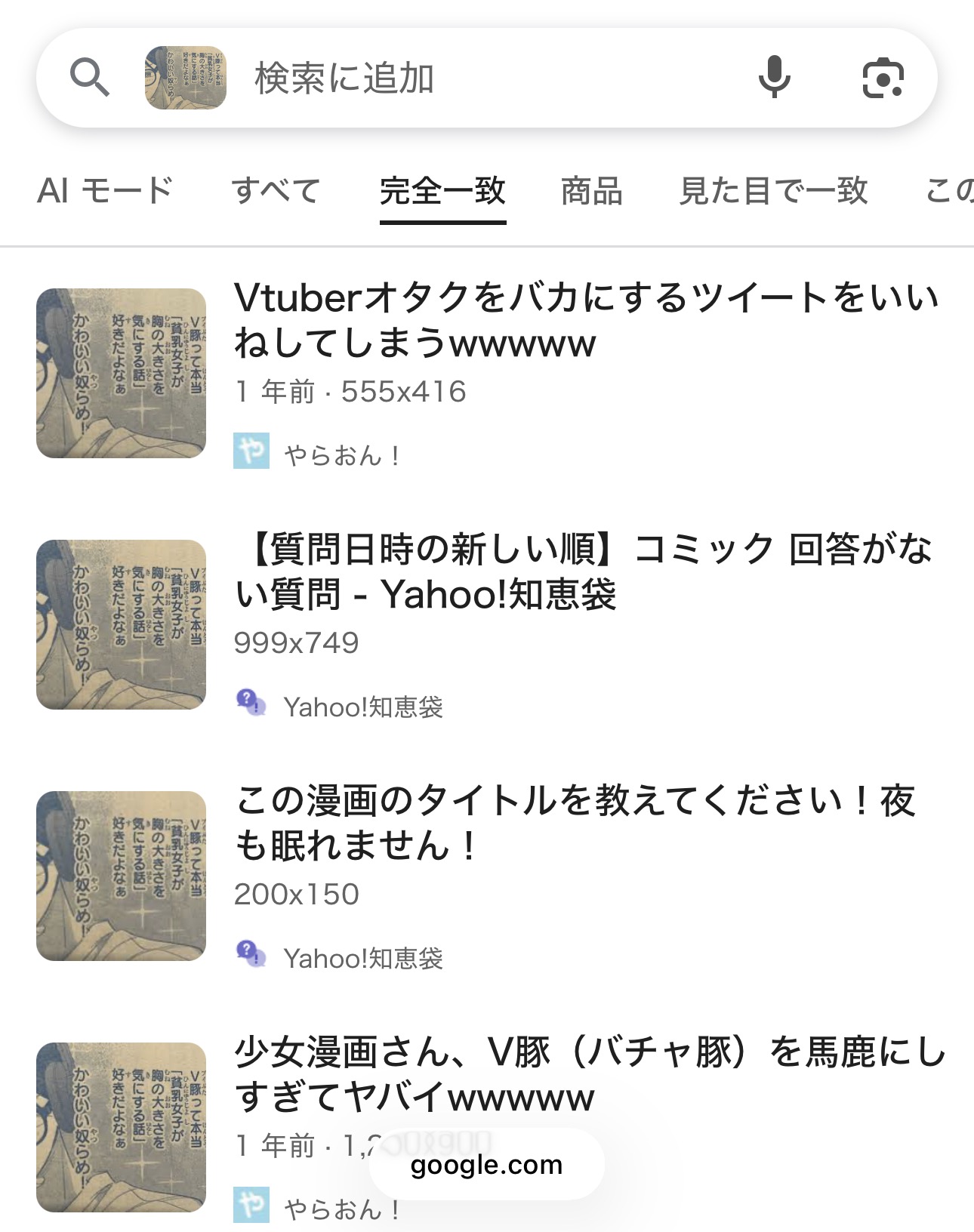Open the 少女漫画さん、V豚 result
This screenshot has height=1232, width=974.
pyautogui.click(x=589, y=1073)
